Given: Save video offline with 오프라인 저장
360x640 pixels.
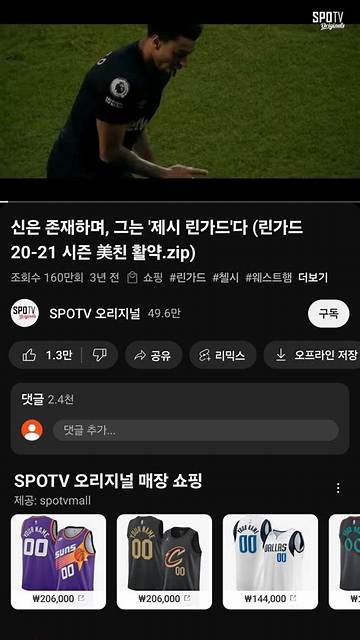Looking at the screenshot, I should coord(314,356).
